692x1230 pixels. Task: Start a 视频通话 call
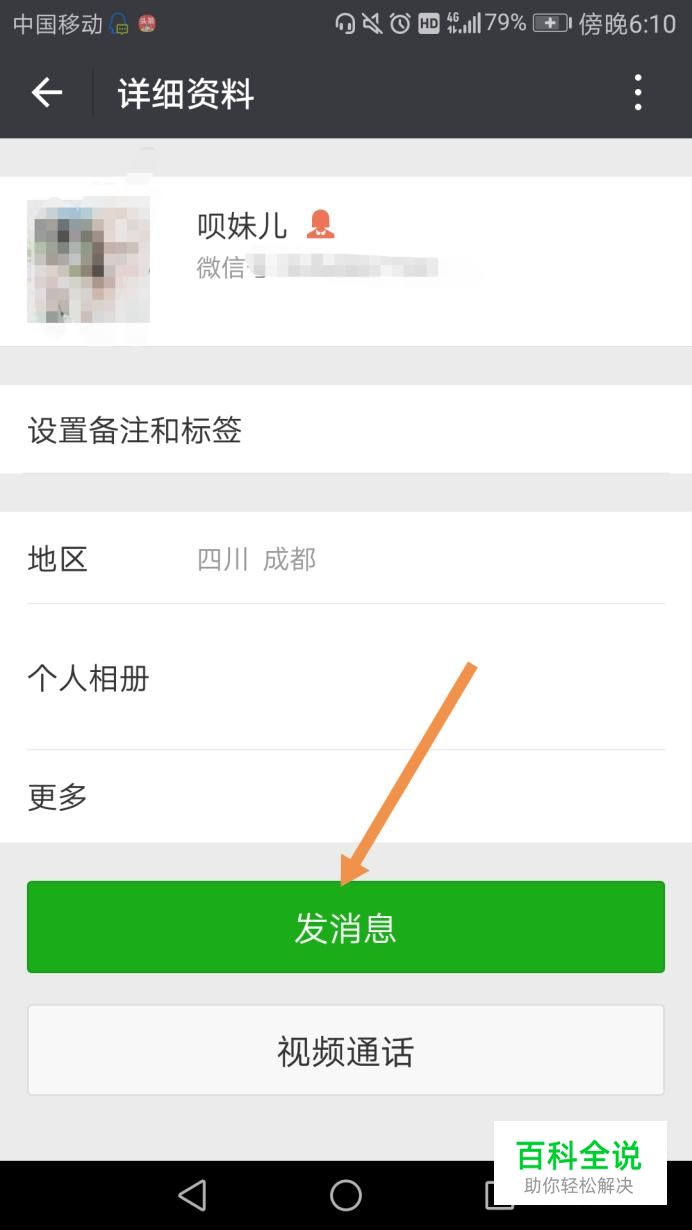click(x=345, y=1051)
